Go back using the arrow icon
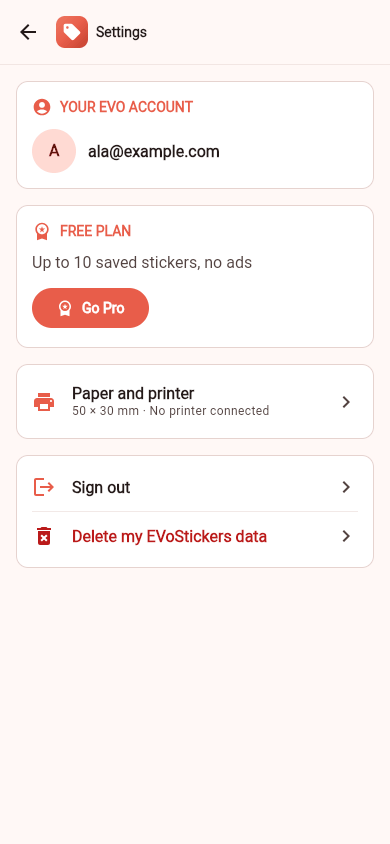The image size is (390, 844). tap(28, 32)
